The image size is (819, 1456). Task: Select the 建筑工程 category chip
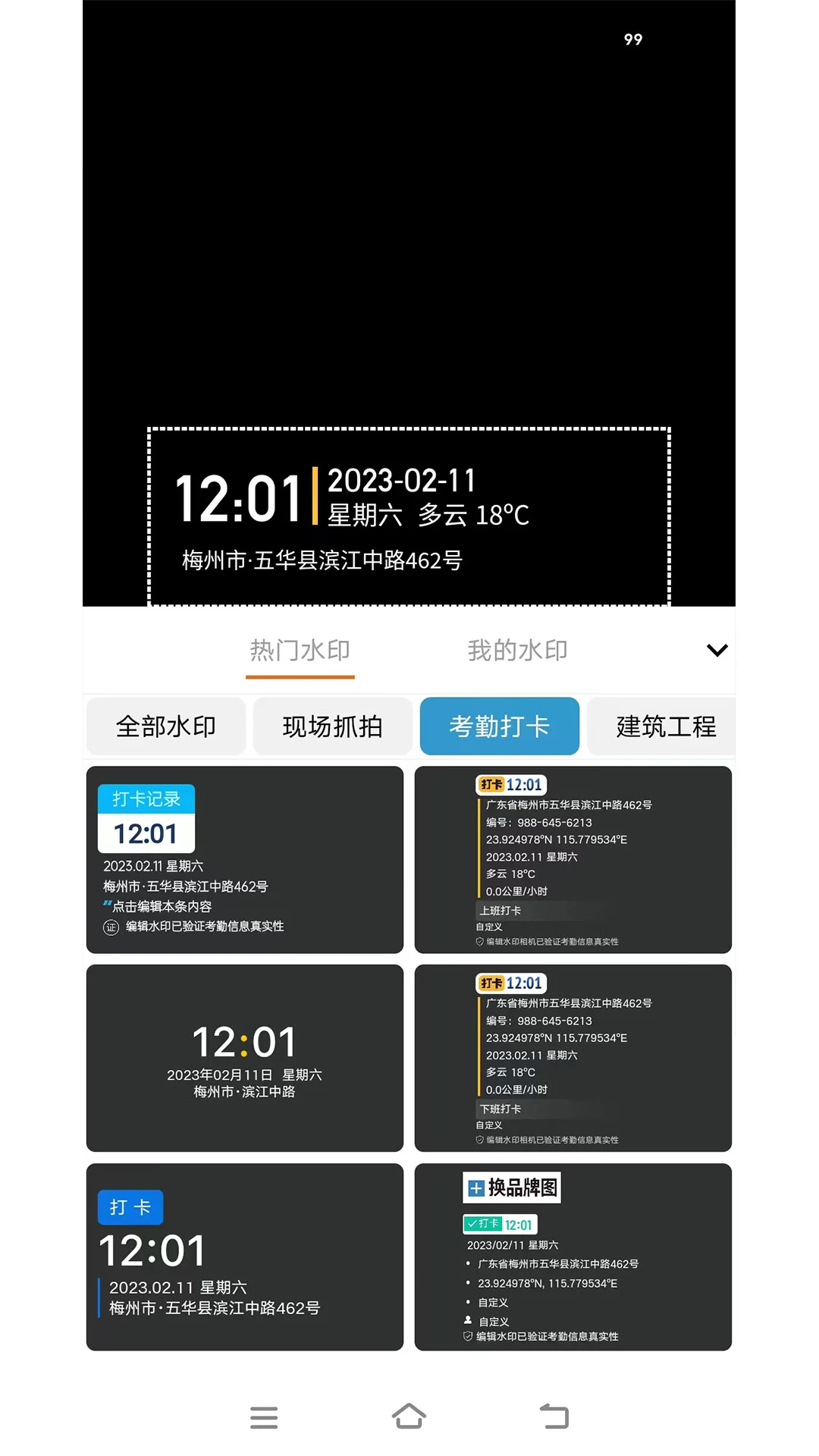664,726
